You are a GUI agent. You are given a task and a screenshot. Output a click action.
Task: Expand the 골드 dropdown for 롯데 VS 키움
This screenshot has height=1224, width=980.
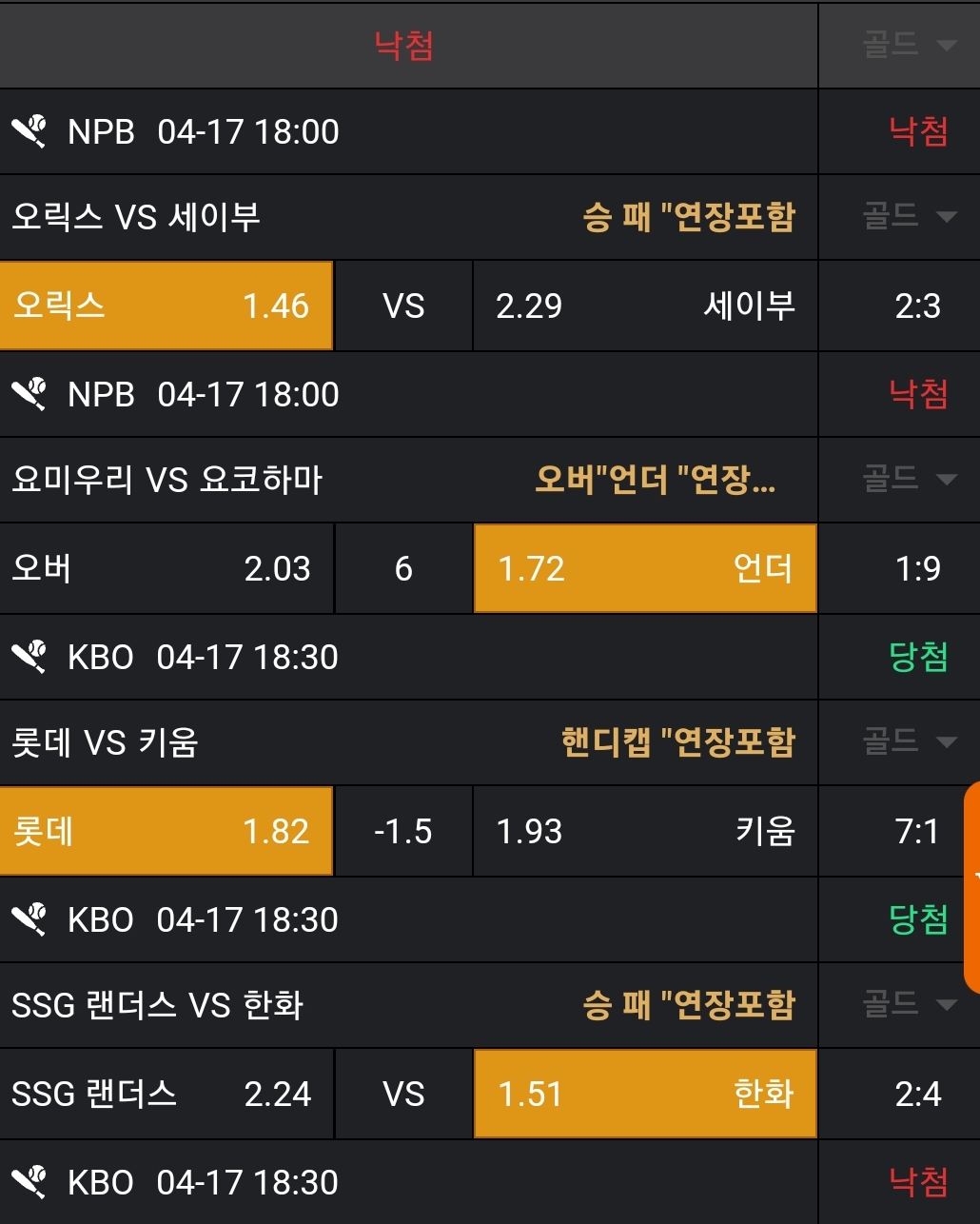click(909, 741)
